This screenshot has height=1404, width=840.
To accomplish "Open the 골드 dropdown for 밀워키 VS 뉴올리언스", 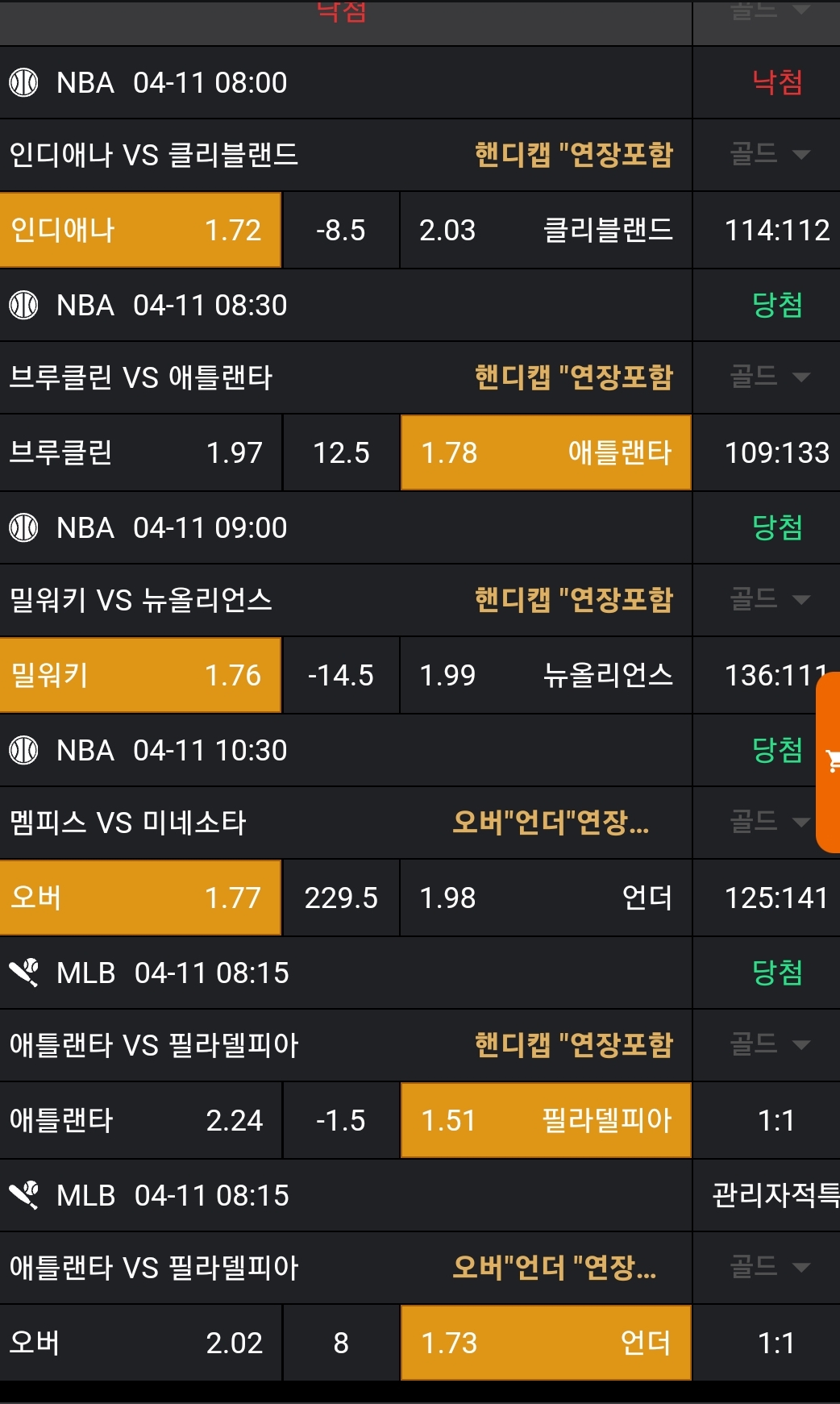I will (x=768, y=599).
